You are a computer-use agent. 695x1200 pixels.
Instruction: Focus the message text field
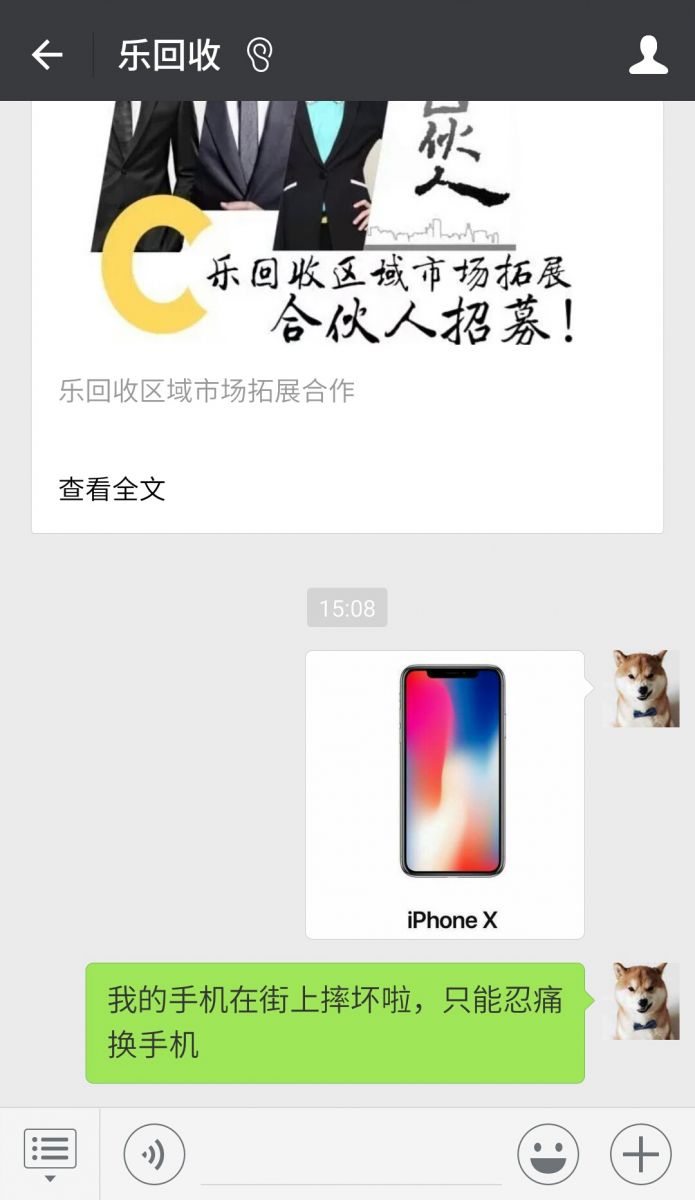coord(350,1155)
